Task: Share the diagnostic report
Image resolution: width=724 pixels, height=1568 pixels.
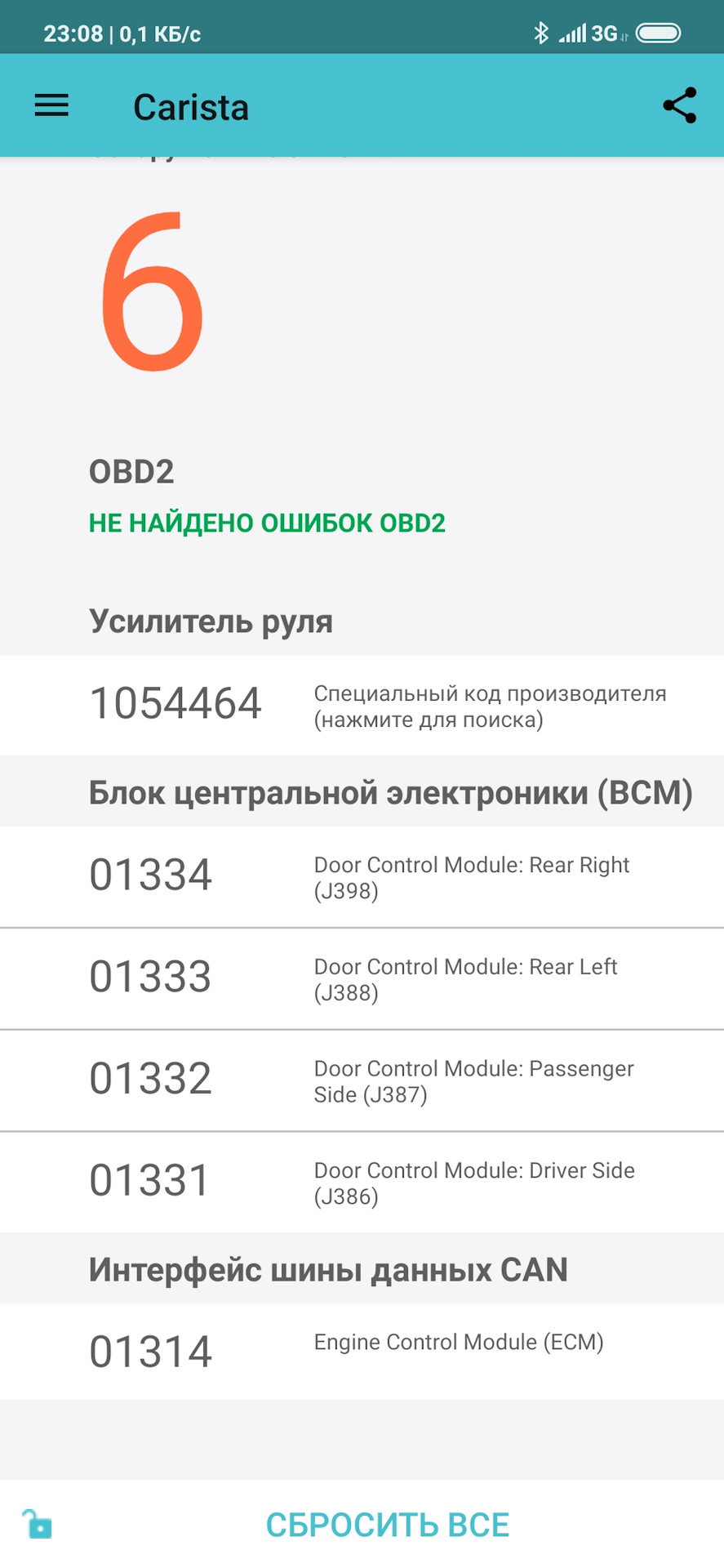Action: tap(679, 105)
